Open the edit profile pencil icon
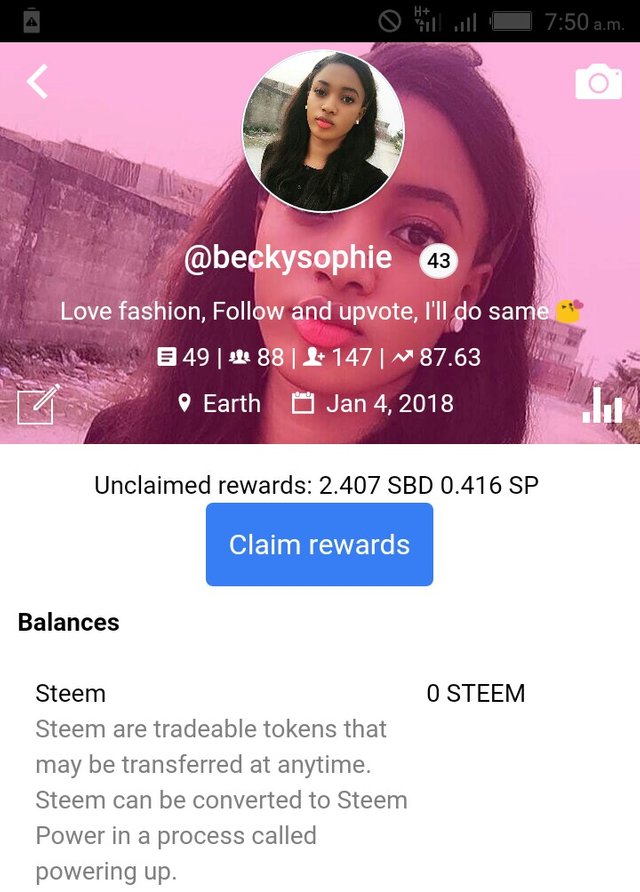The width and height of the screenshot is (640, 892). click(x=39, y=404)
